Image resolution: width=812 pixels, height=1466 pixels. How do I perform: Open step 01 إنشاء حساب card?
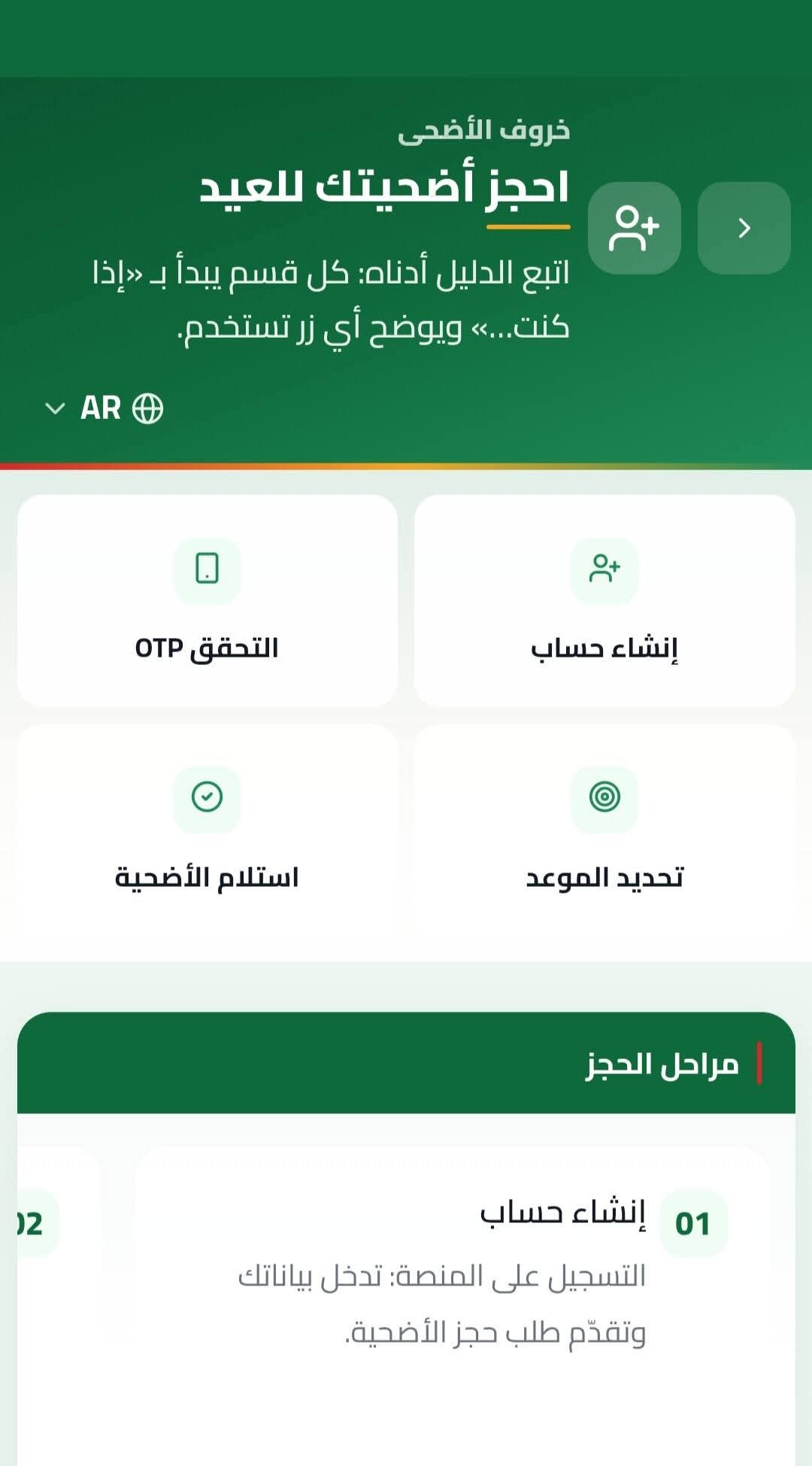tap(451, 1271)
